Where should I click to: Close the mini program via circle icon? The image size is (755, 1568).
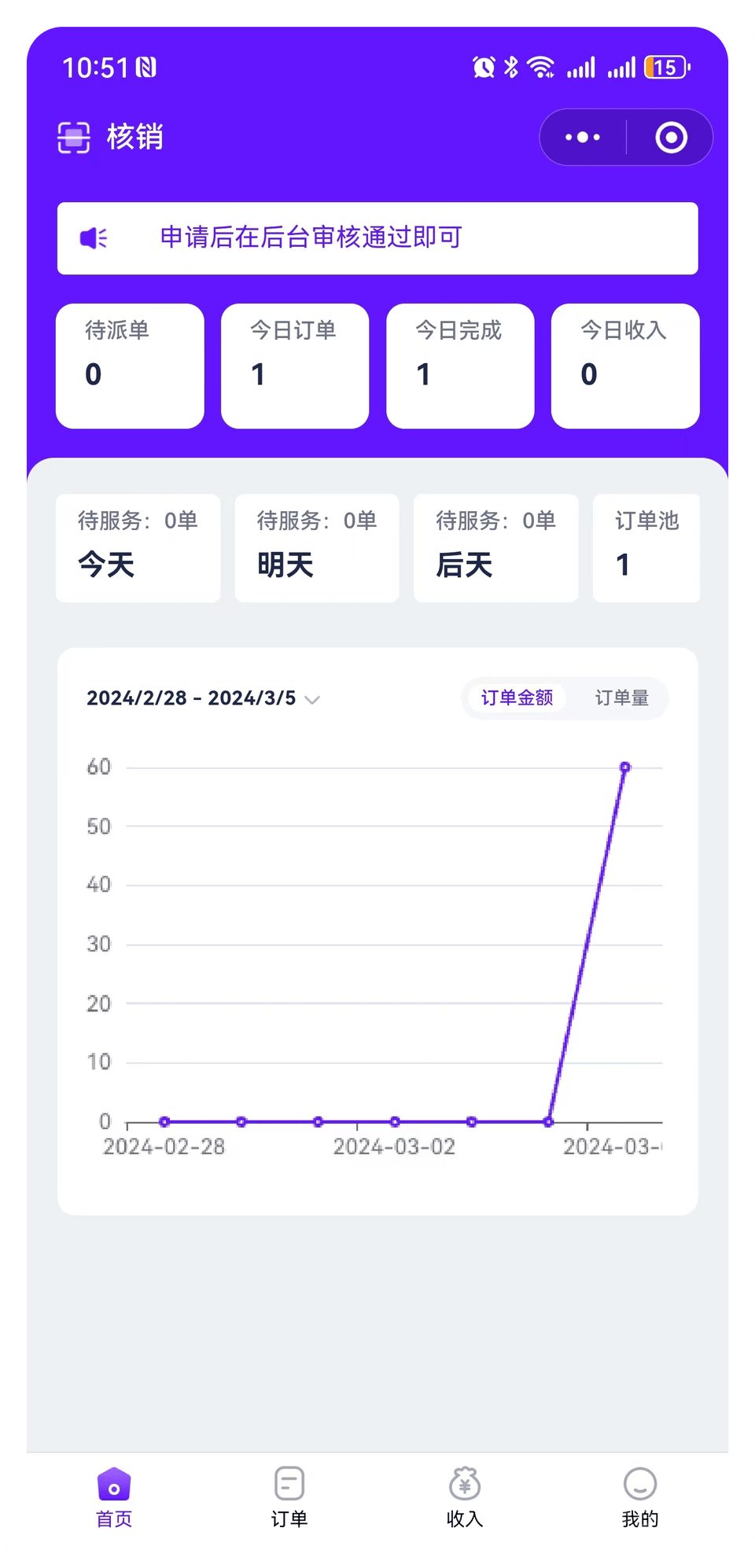671,138
